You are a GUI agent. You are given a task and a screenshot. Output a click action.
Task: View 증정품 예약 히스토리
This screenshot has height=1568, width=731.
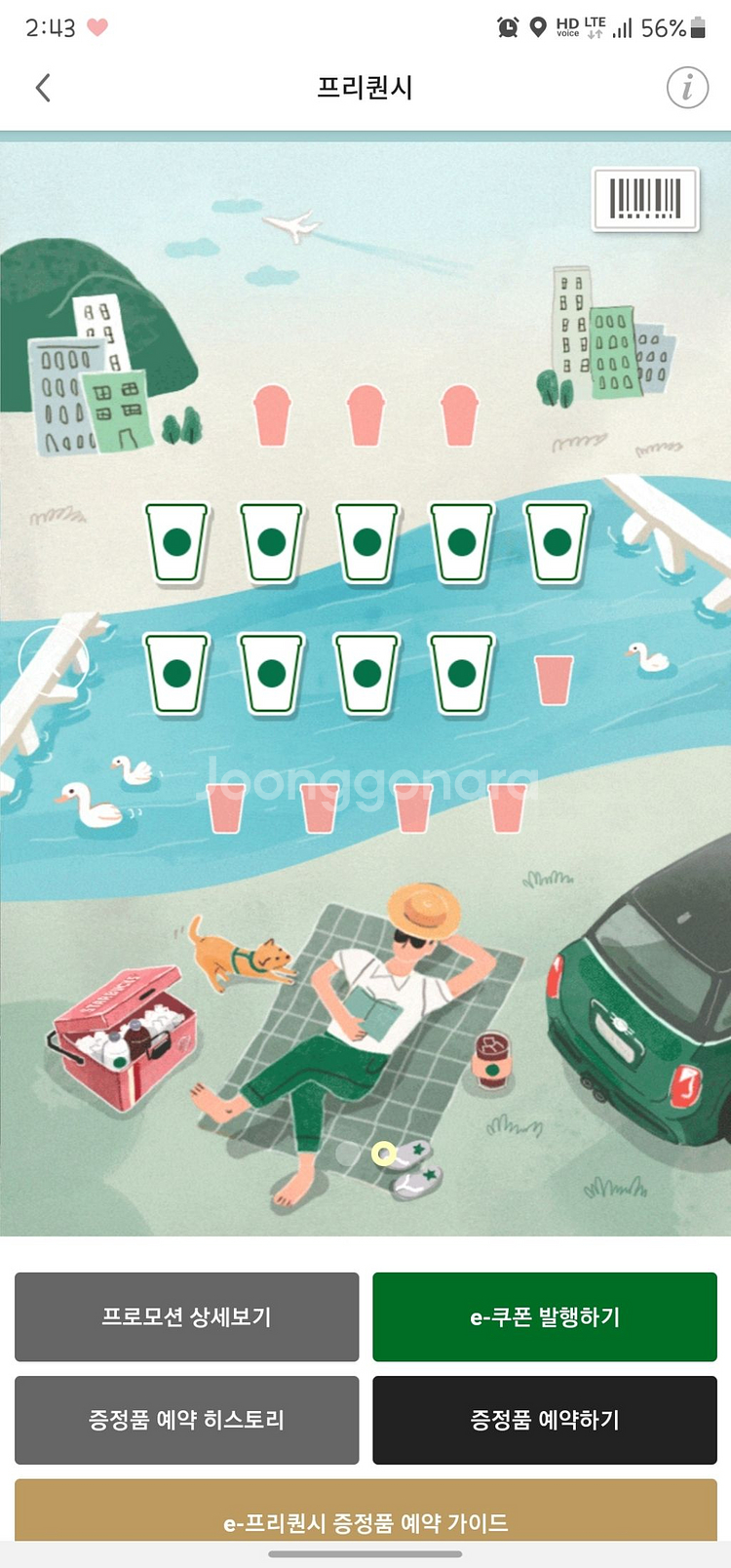[x=186, y=1420]
